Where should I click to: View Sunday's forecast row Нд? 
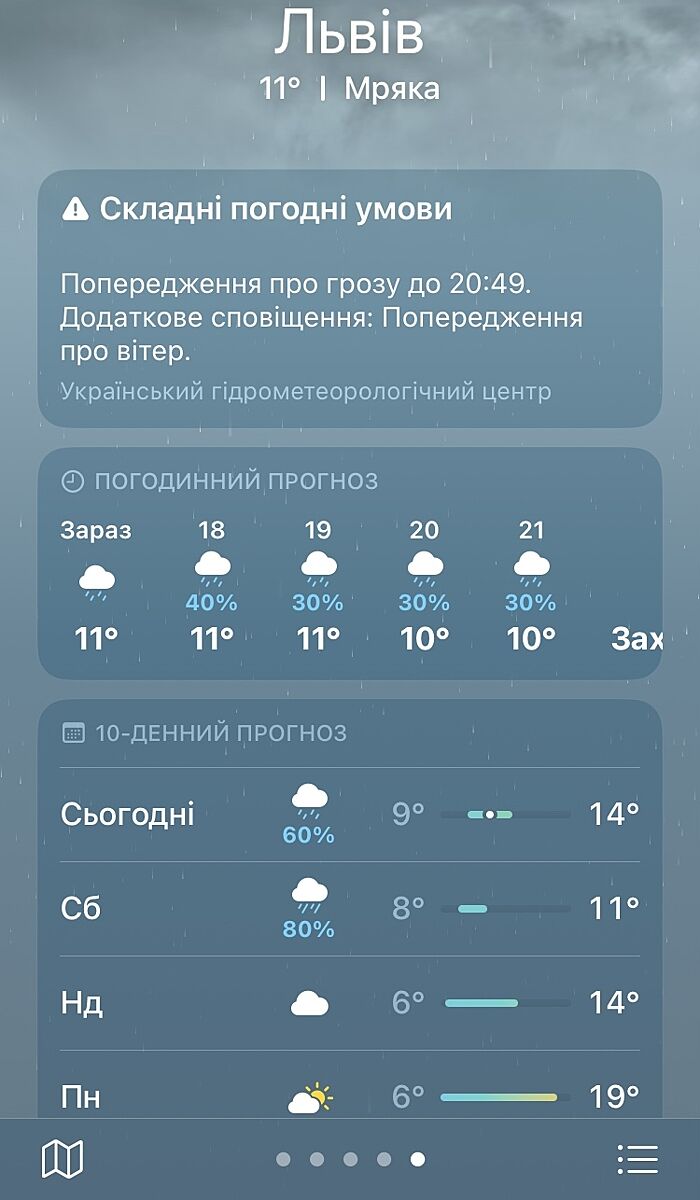click(x=350, y=1003)
